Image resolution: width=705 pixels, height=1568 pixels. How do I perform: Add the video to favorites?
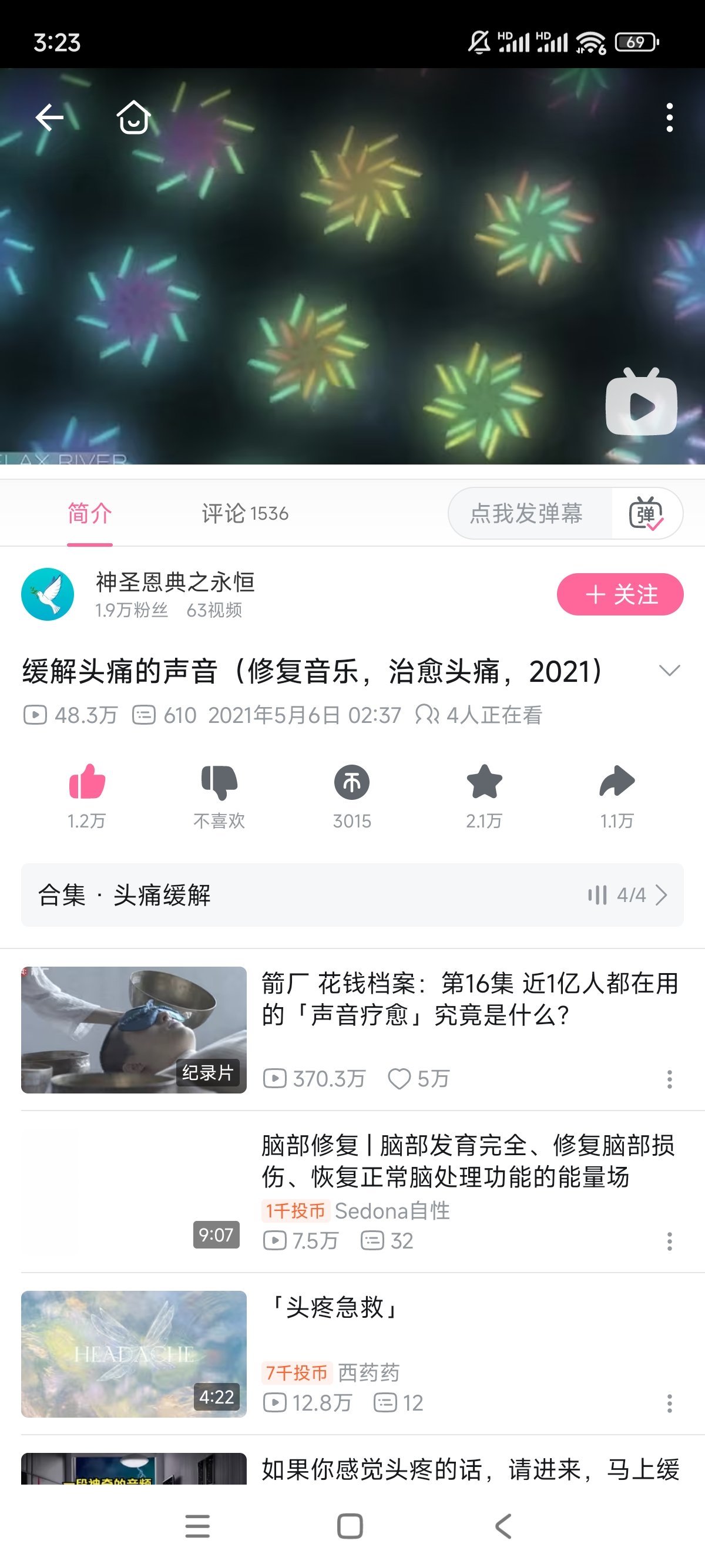tap(484, 782)
